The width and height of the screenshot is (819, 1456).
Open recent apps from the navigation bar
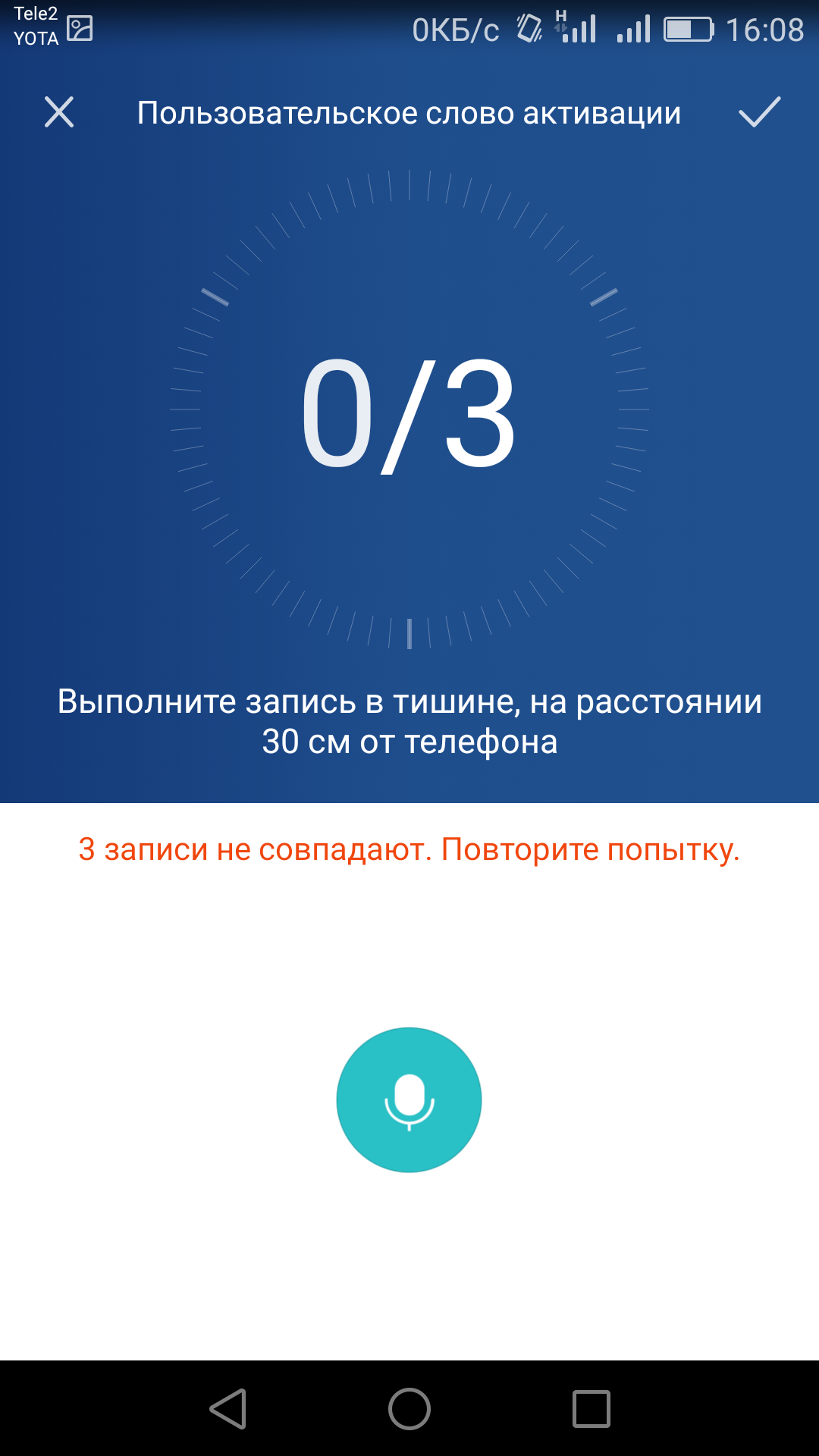[591, 1409]
